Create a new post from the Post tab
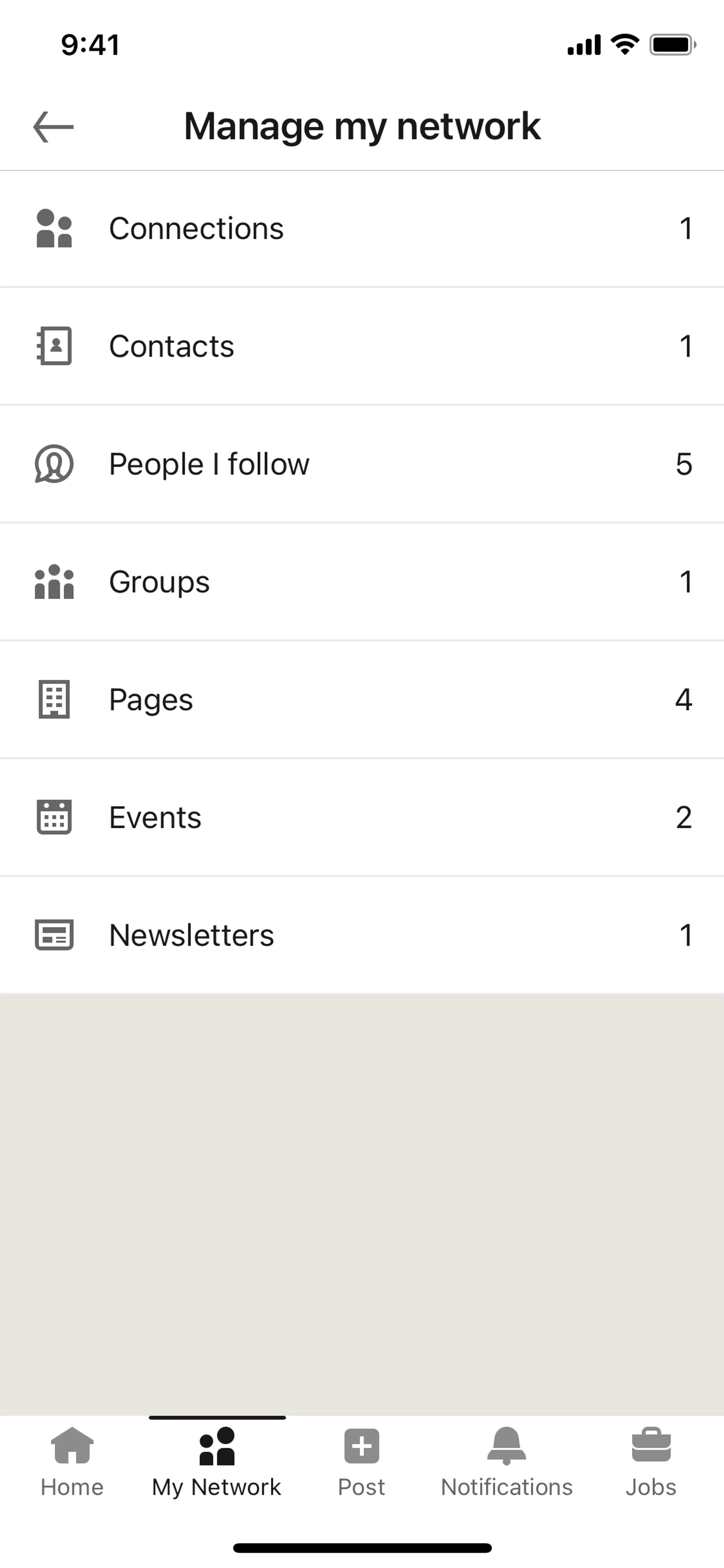Viewport: 724px width, 1568px height. (x=361, y=1461)
